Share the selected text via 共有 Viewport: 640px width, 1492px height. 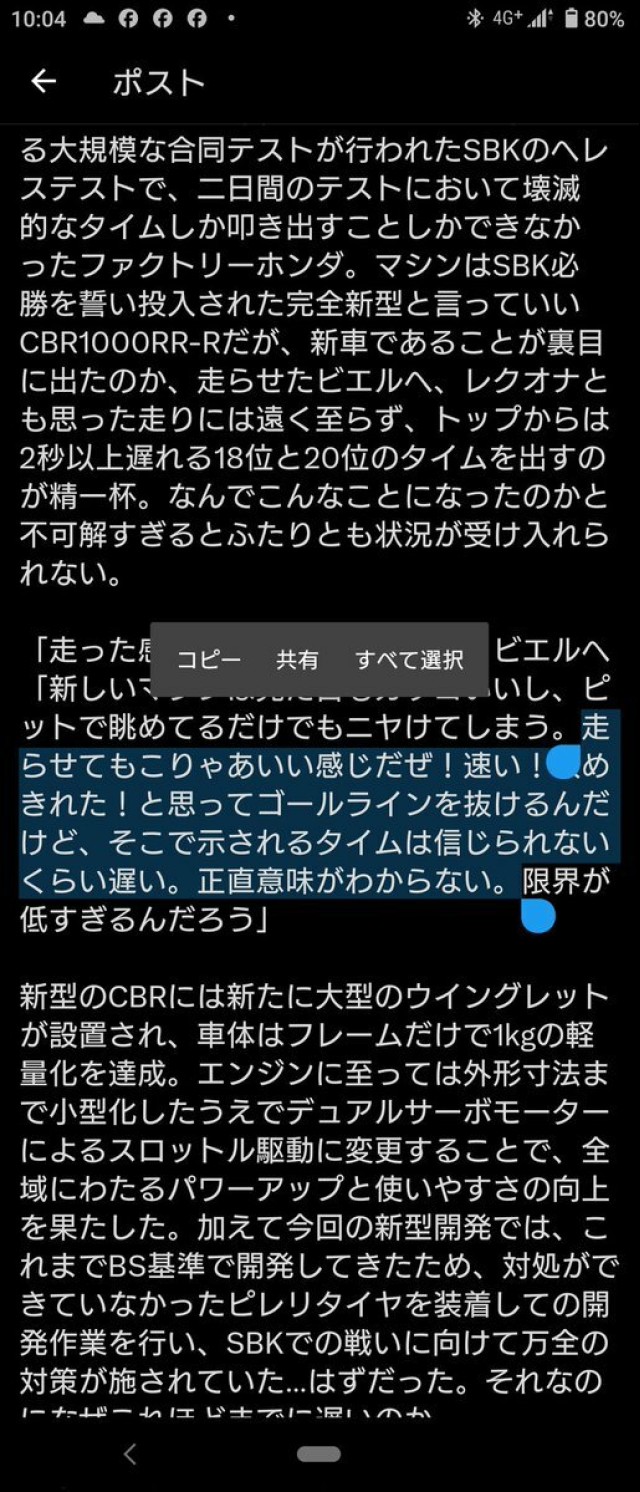click(x=298, y=660)
